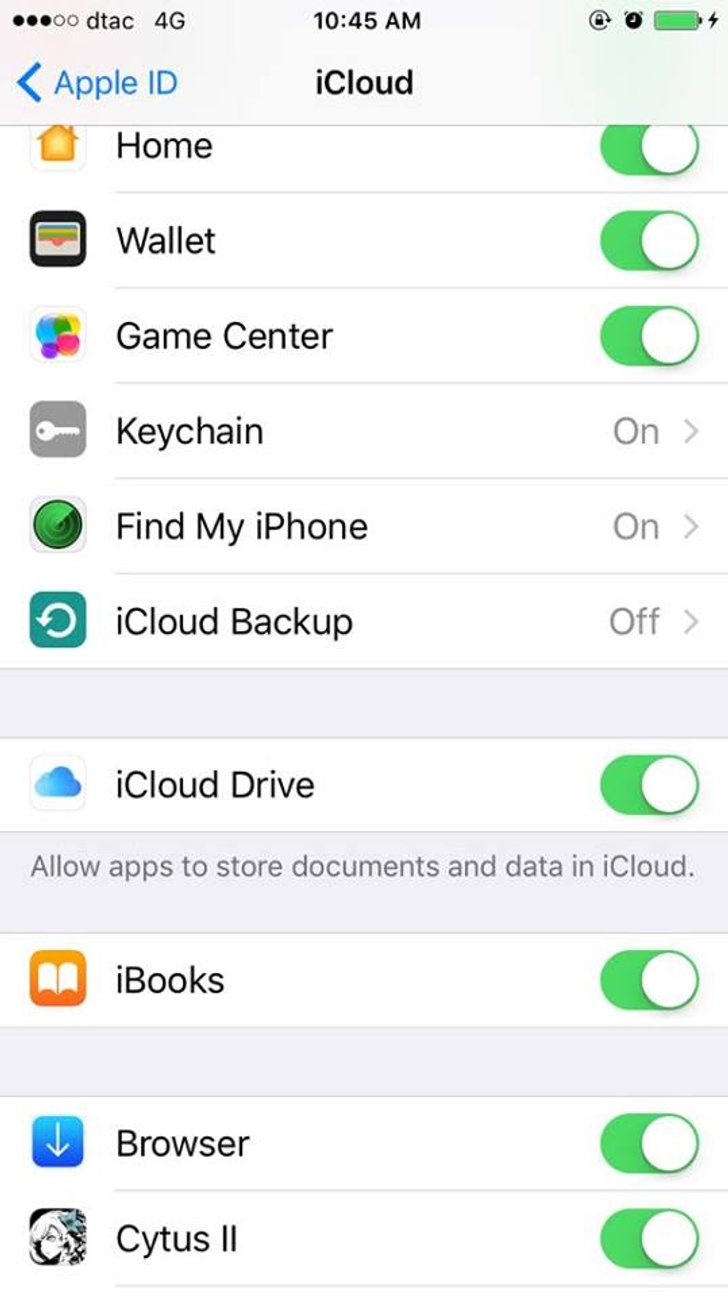The image size is (728, 1297).
Task: Disable iBooks iCloud storage
Action: tap(648, 980)
